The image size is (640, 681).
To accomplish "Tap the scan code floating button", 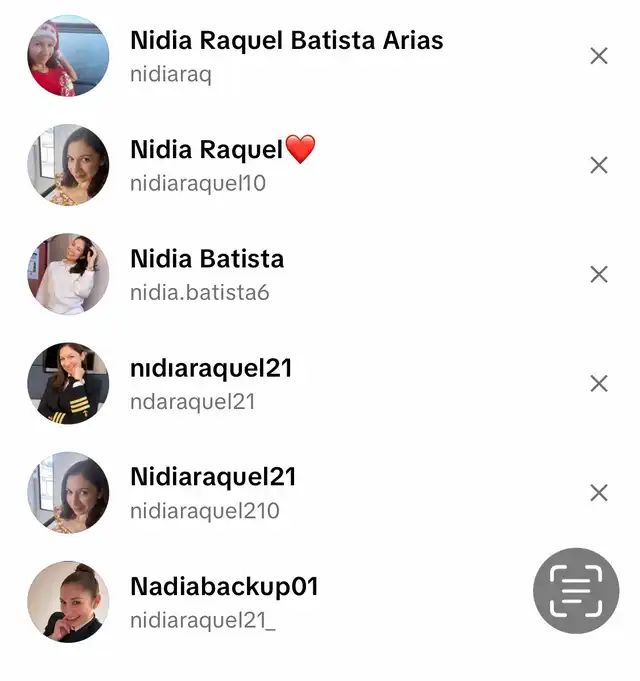I will (x=577, y=591).
